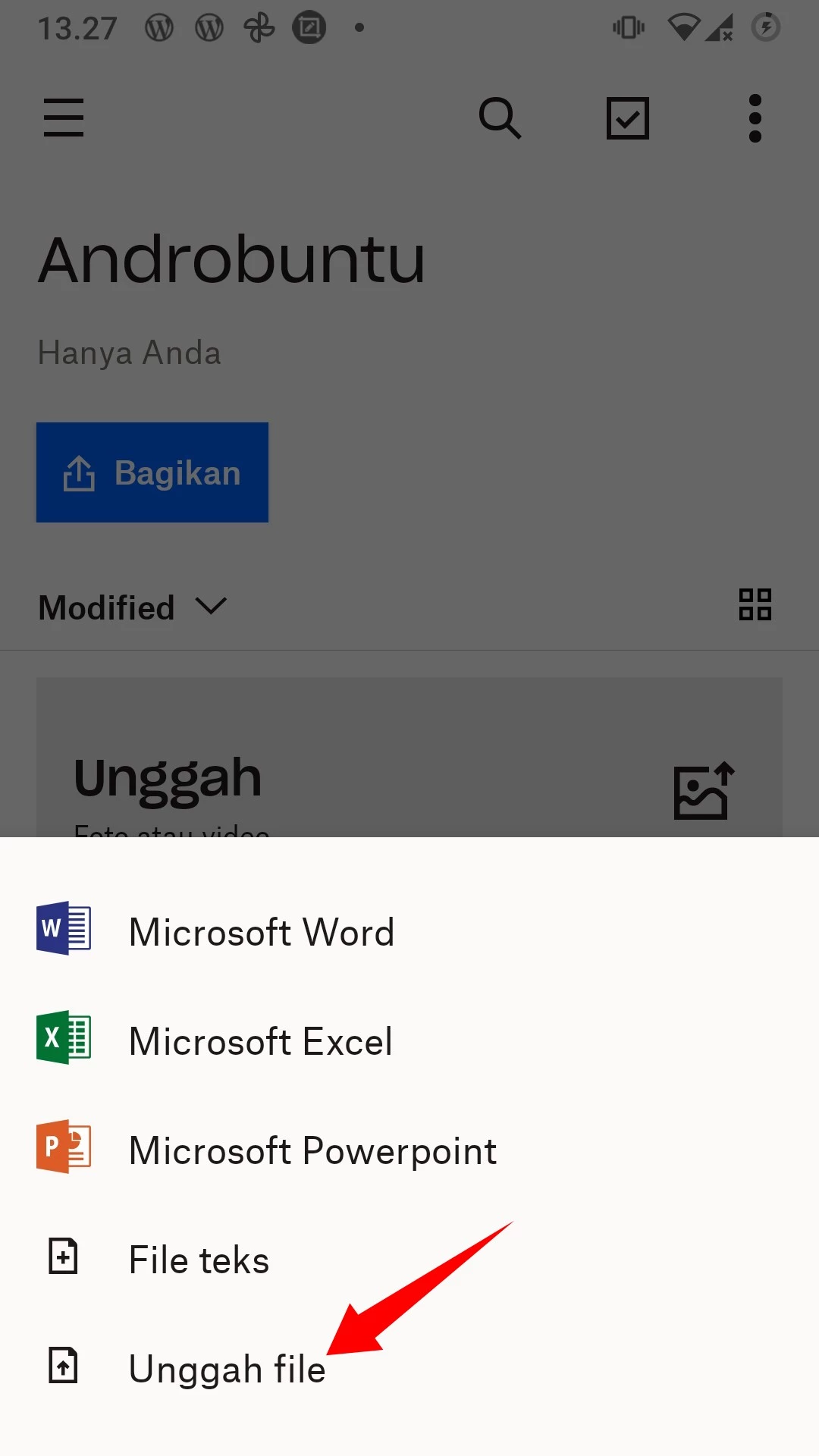Switch to grid view layout
This screenshot has height=1456, width=819.
click(755, 604)
